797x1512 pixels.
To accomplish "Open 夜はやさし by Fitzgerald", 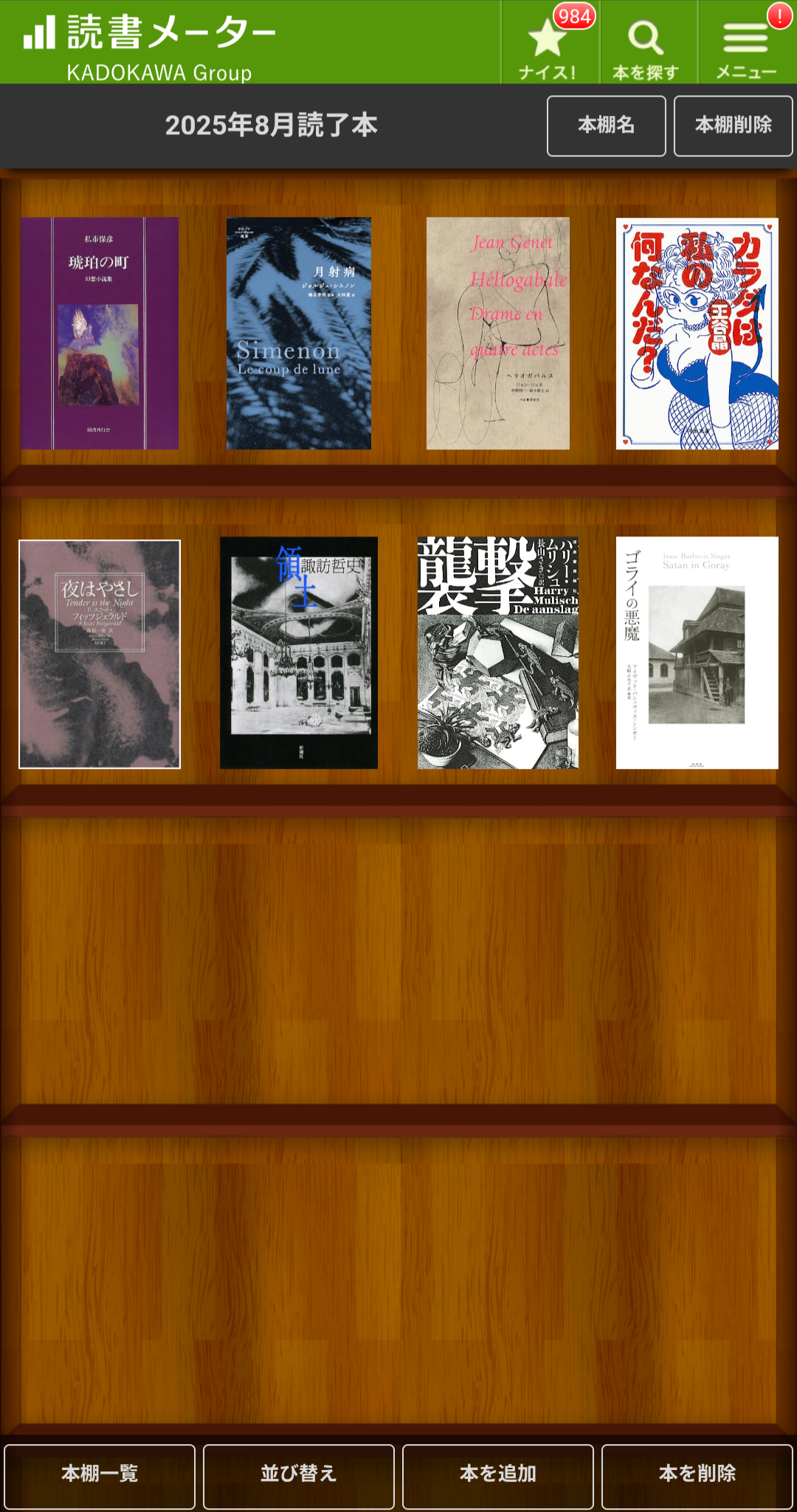I will (100, 654).
